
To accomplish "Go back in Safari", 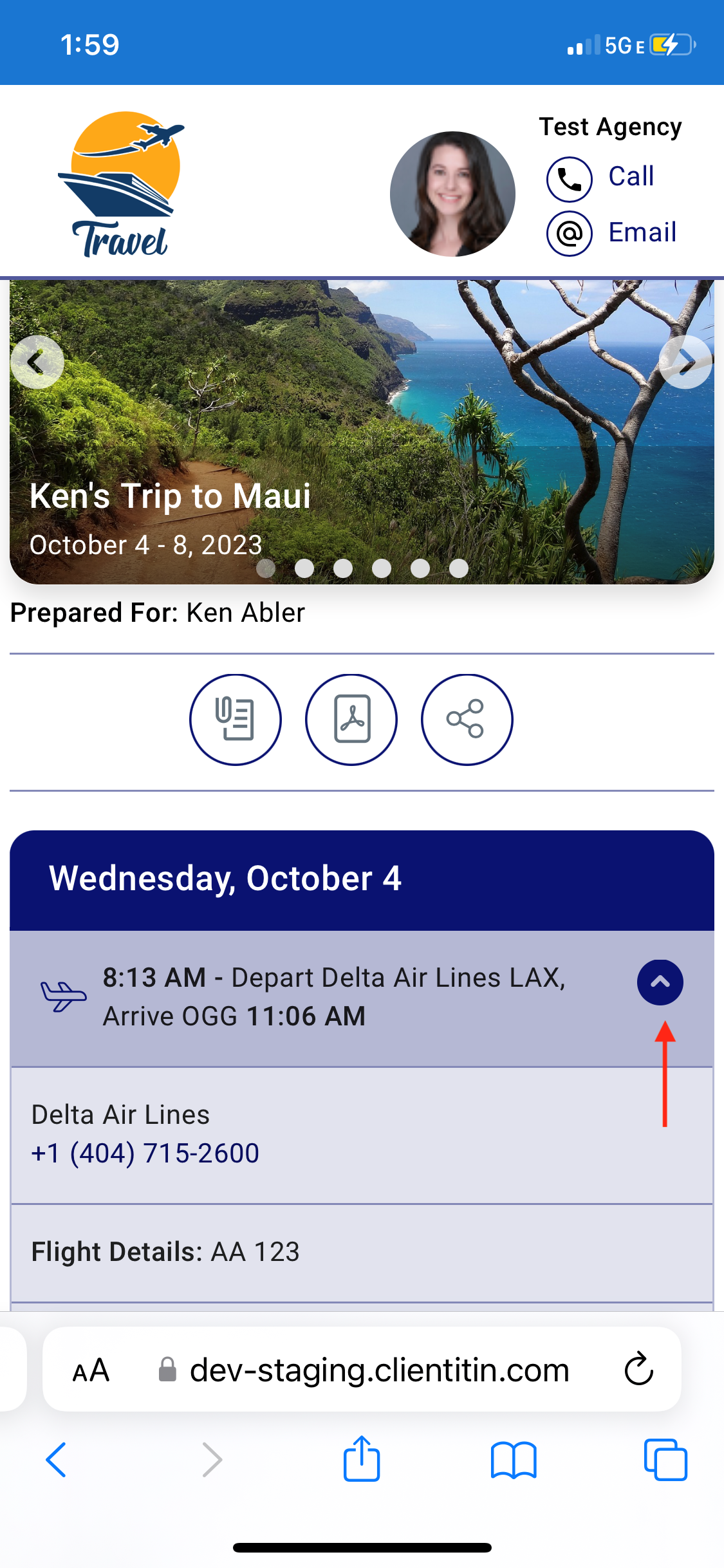I will coord(57,1459).
